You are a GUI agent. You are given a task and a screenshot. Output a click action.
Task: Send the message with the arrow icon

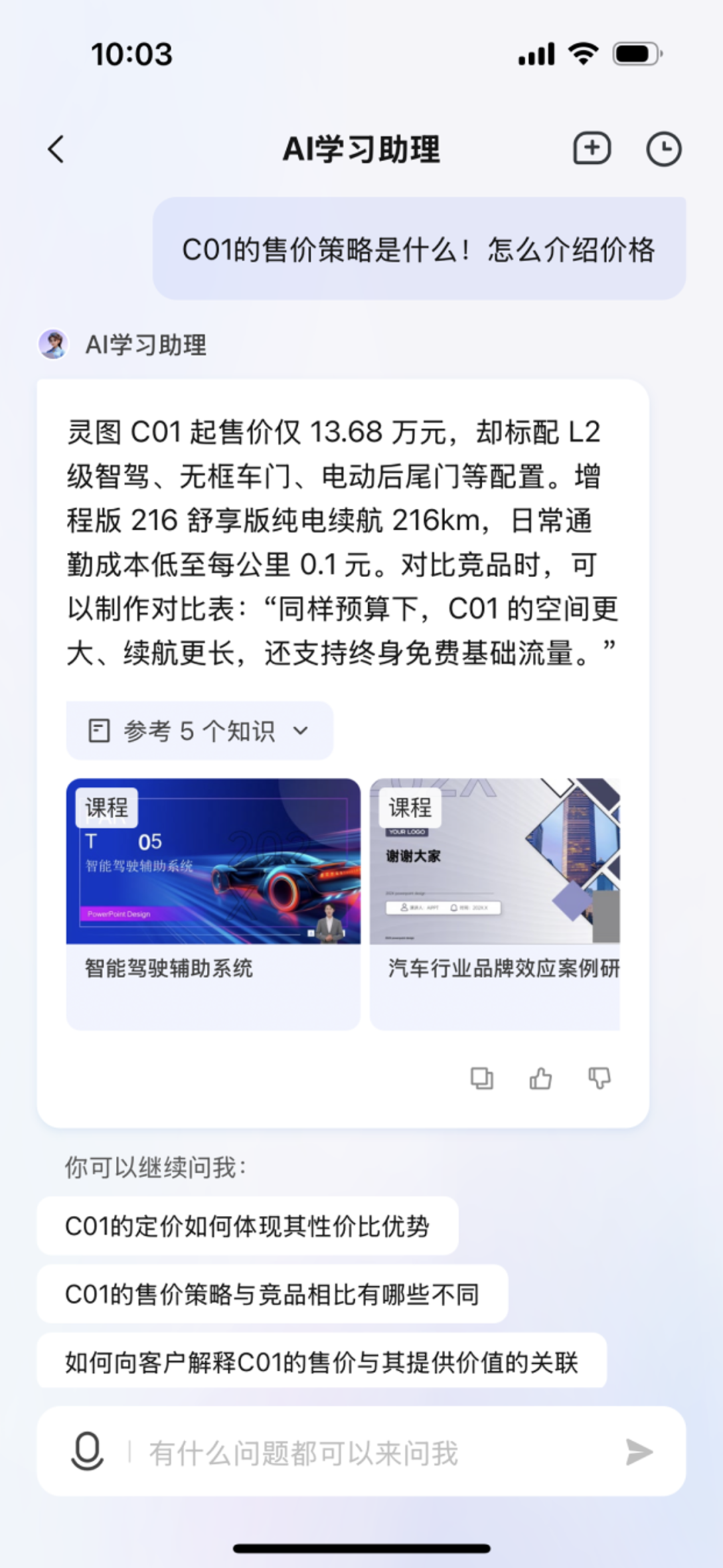tap(639, 1452)
